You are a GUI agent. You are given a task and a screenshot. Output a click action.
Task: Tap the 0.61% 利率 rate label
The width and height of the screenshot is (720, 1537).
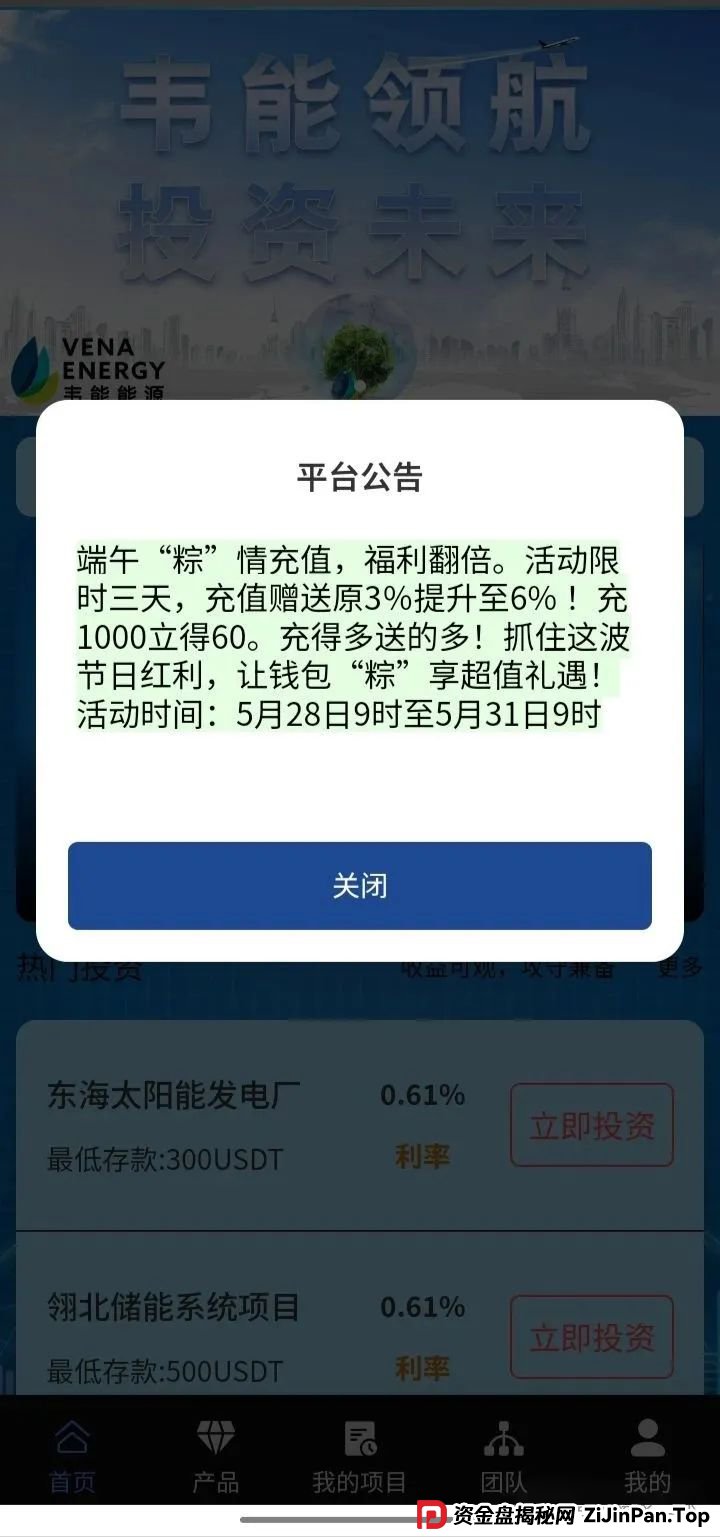click(423, 1120)
